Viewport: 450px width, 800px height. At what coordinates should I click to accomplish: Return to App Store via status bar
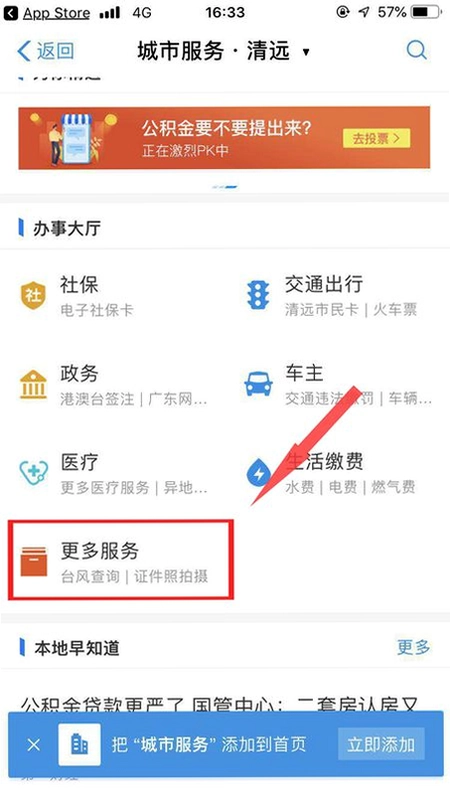49,12
